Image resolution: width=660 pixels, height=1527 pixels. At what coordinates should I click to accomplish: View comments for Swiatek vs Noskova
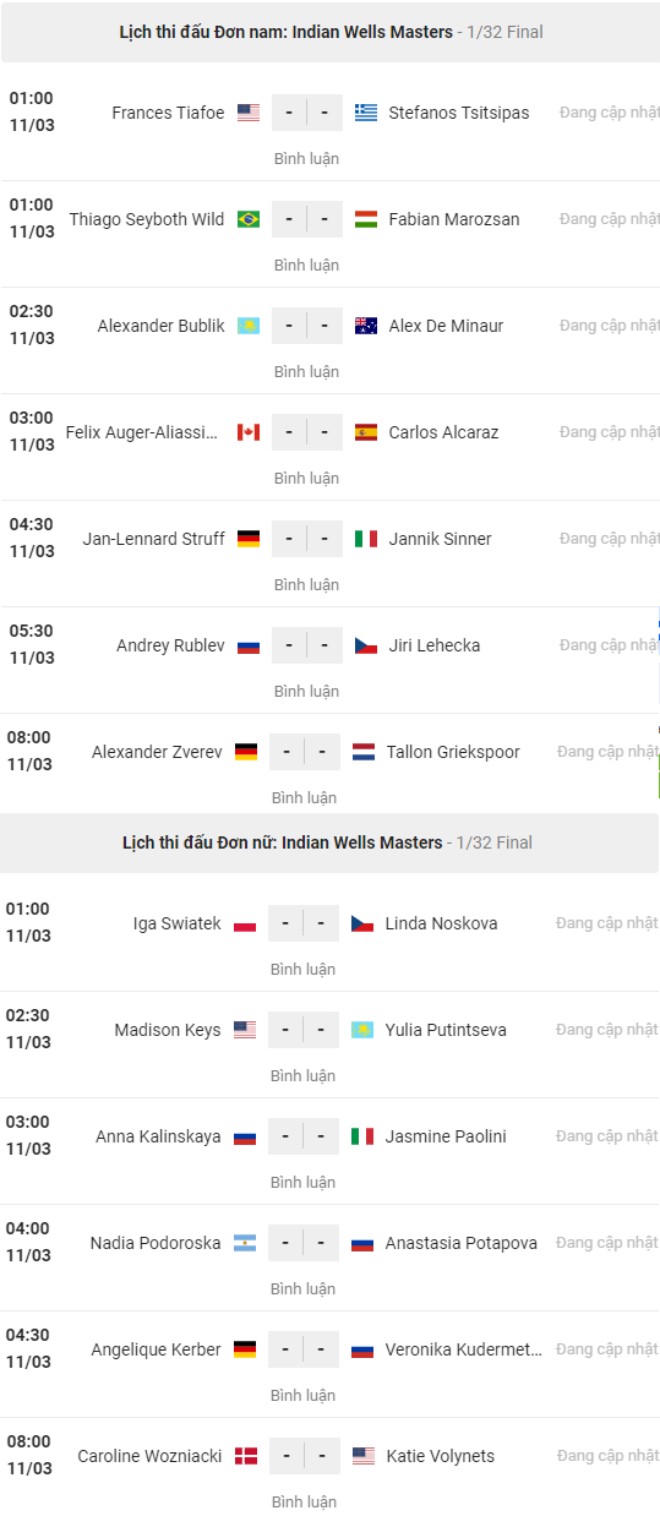(x=303, y=969)
